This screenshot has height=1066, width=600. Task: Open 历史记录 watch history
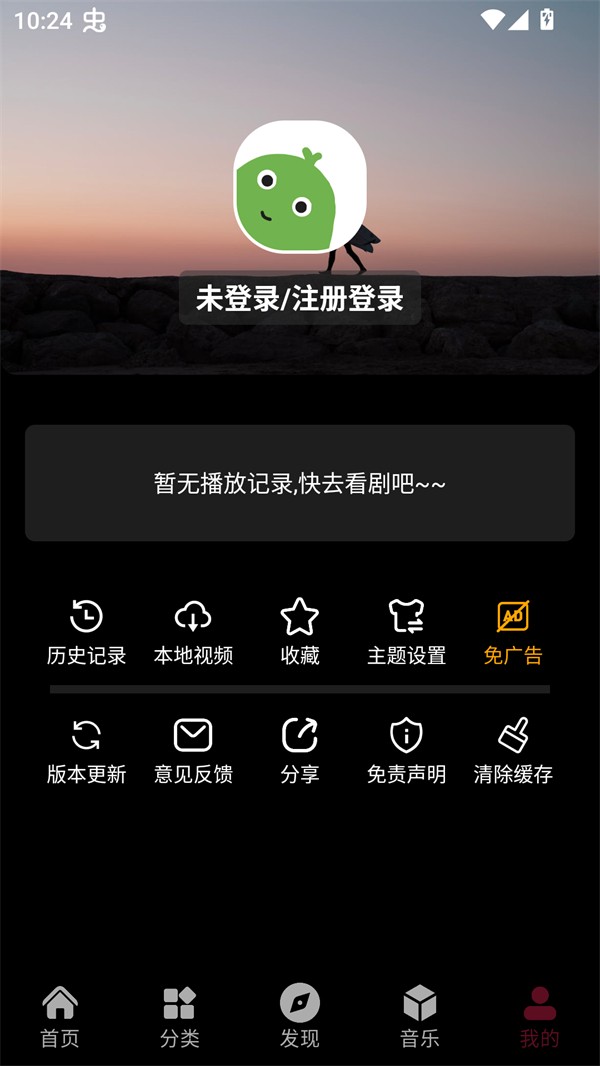click(x=87, y=632)
